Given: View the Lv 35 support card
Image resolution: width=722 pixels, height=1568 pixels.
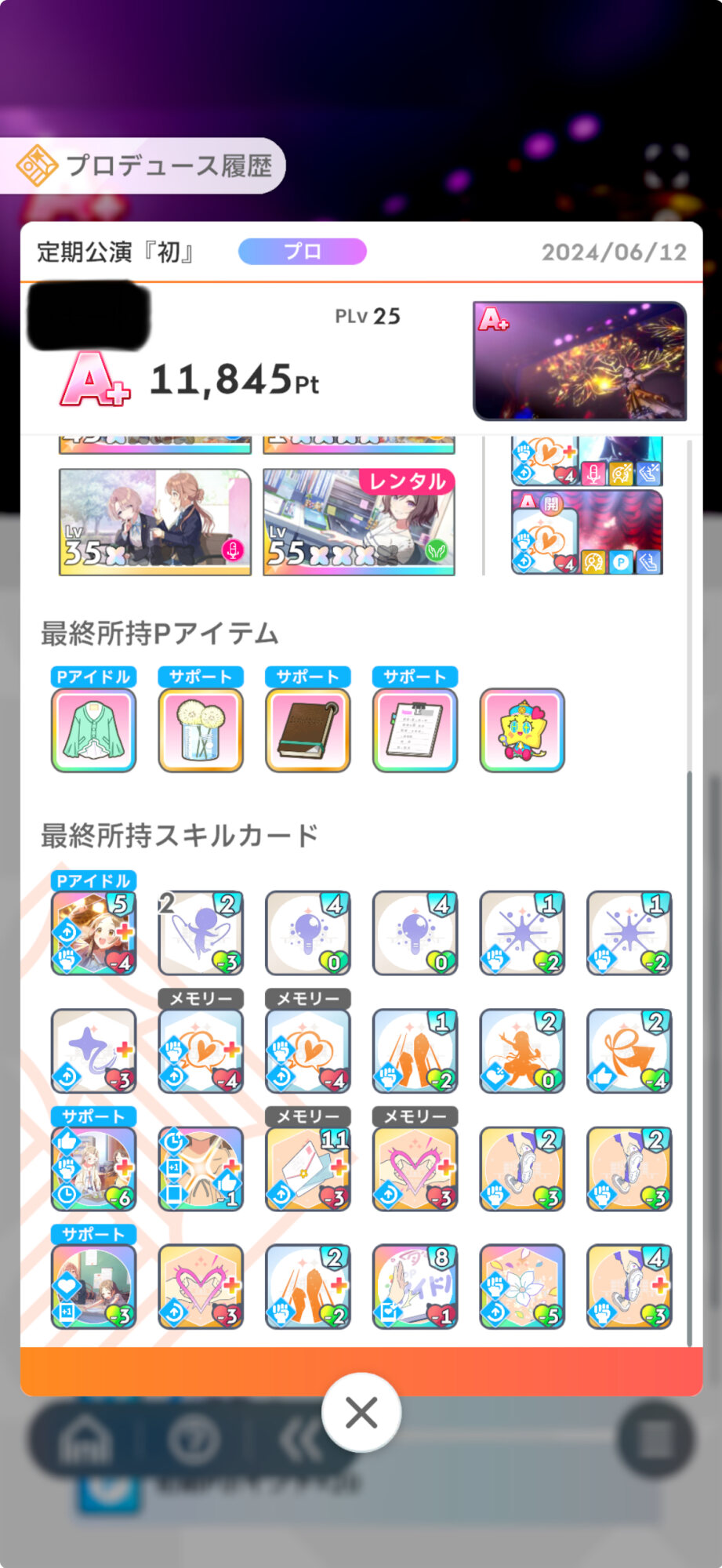Looking at the screenshot, I should (155, 522).
